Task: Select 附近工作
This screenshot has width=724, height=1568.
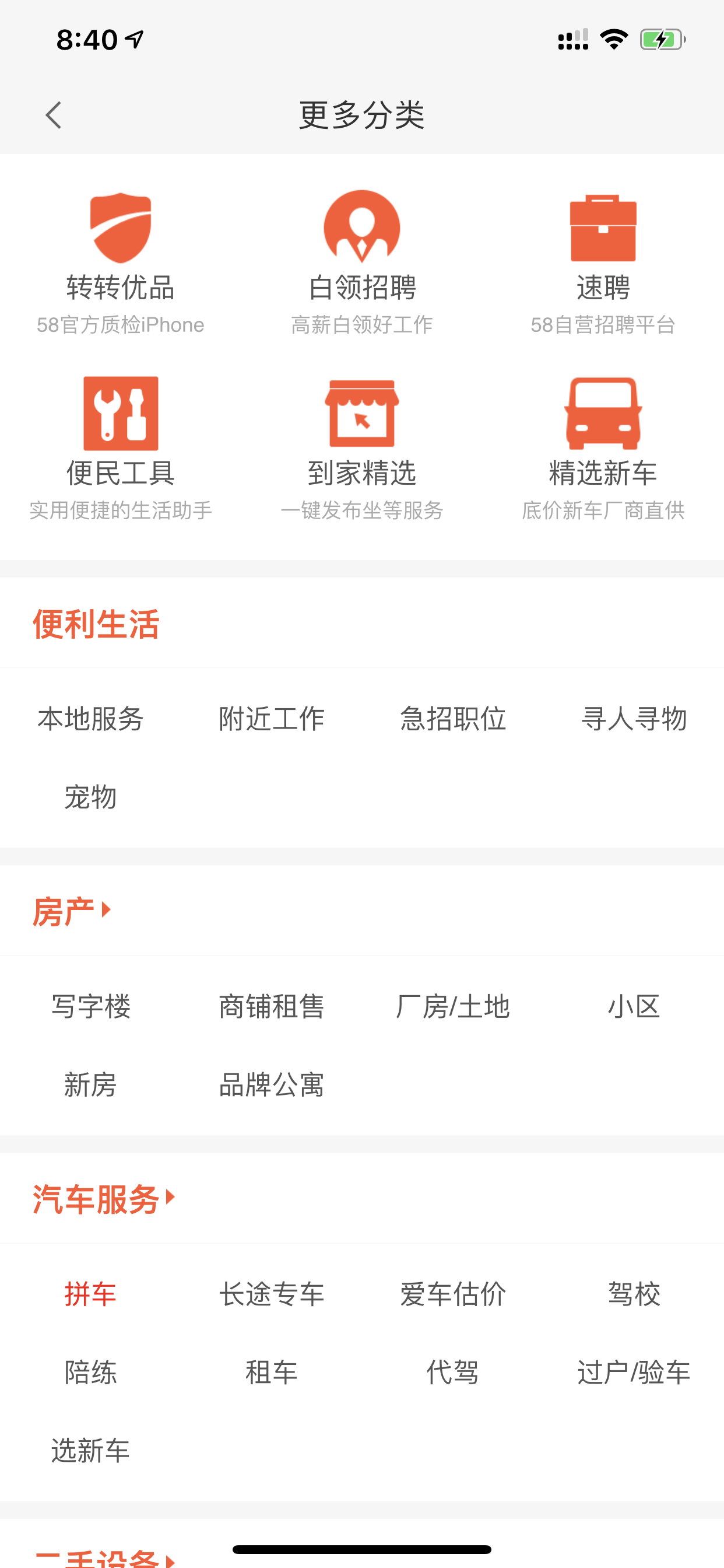Action: click(271, 719)
